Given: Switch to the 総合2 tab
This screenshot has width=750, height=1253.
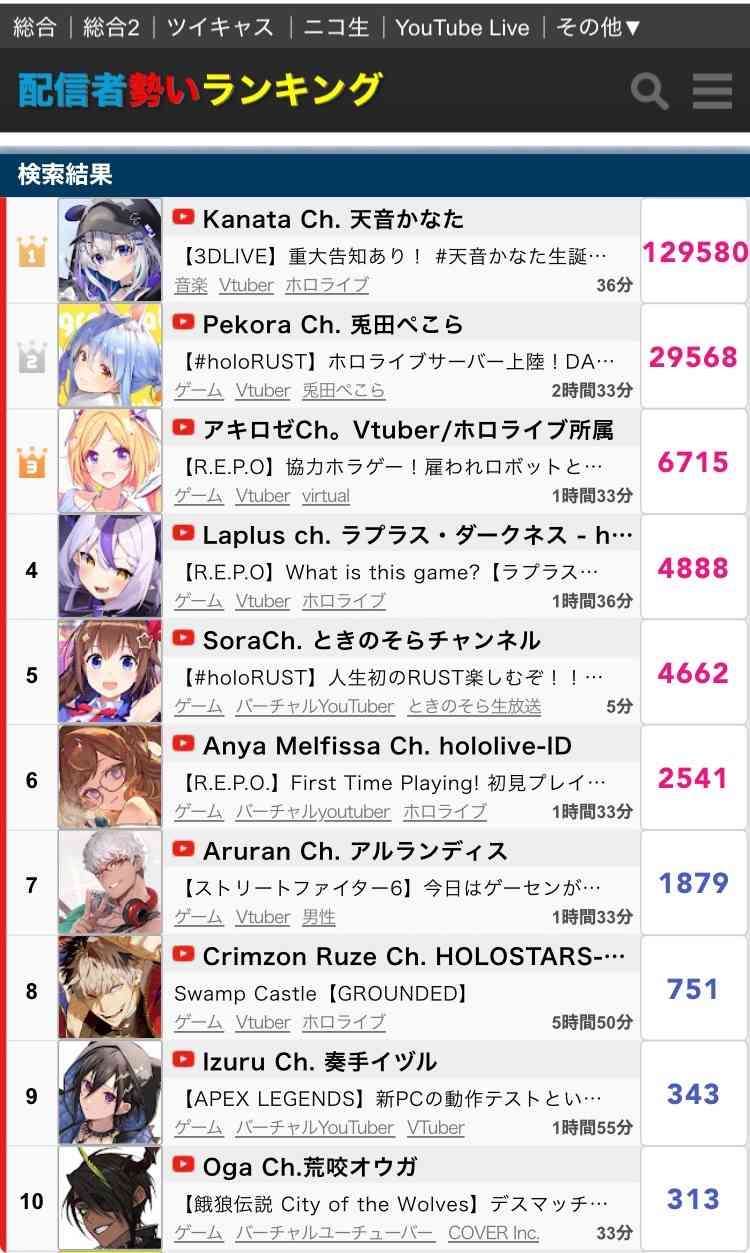Looking at the screenshot, I should [x=111, y=27].
